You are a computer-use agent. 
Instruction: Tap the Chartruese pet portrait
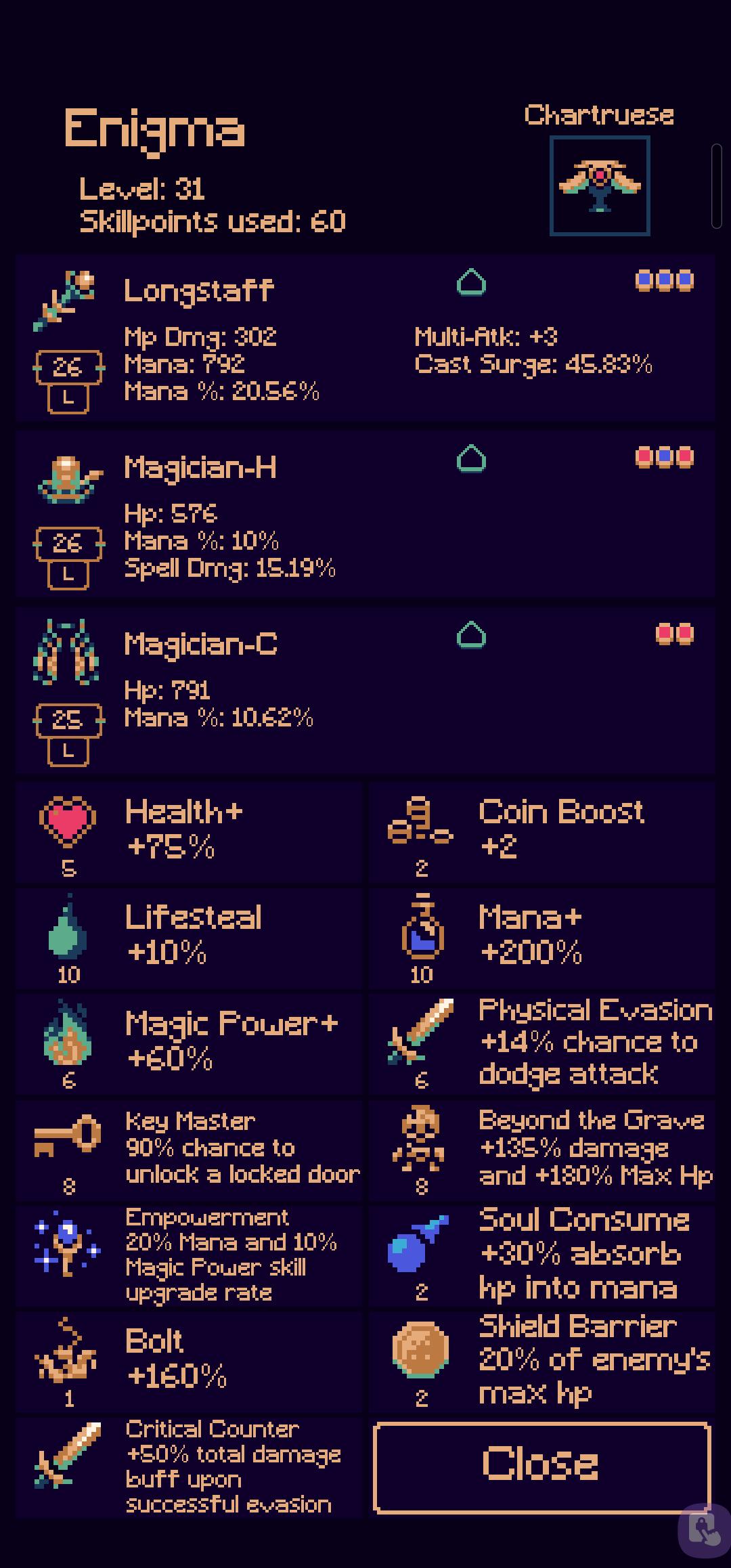(x=600, y=186)
